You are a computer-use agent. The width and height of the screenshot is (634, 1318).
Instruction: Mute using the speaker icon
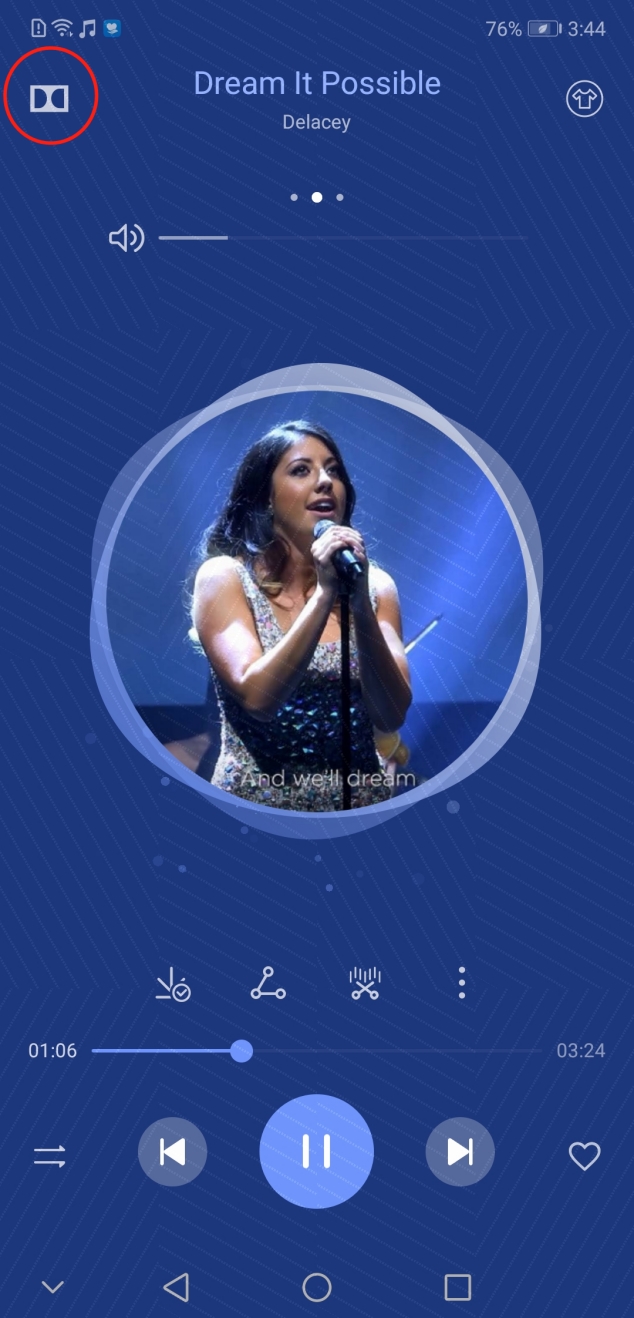[x=126, y=238]
